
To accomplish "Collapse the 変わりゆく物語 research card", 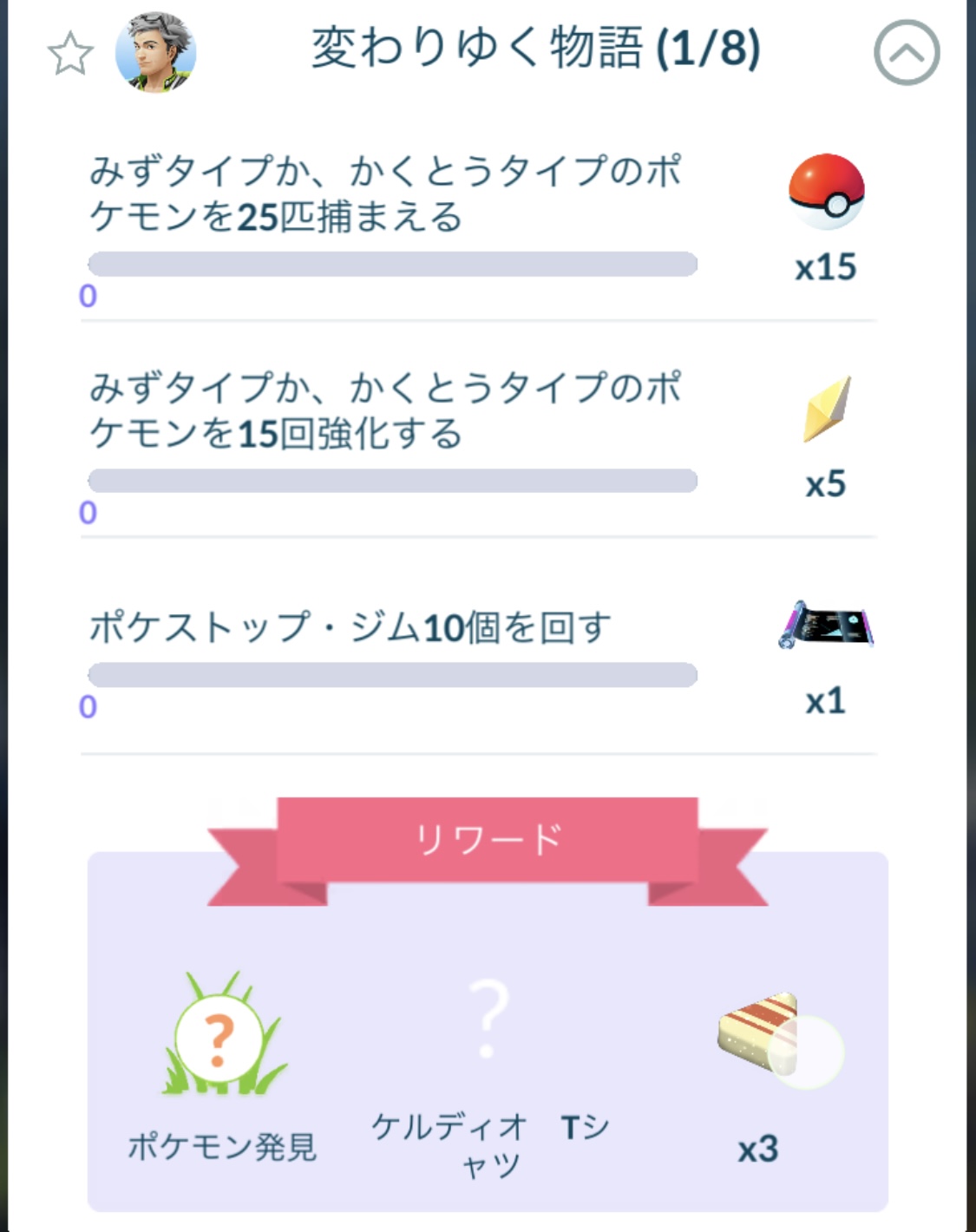I will (x=906, y=54).
